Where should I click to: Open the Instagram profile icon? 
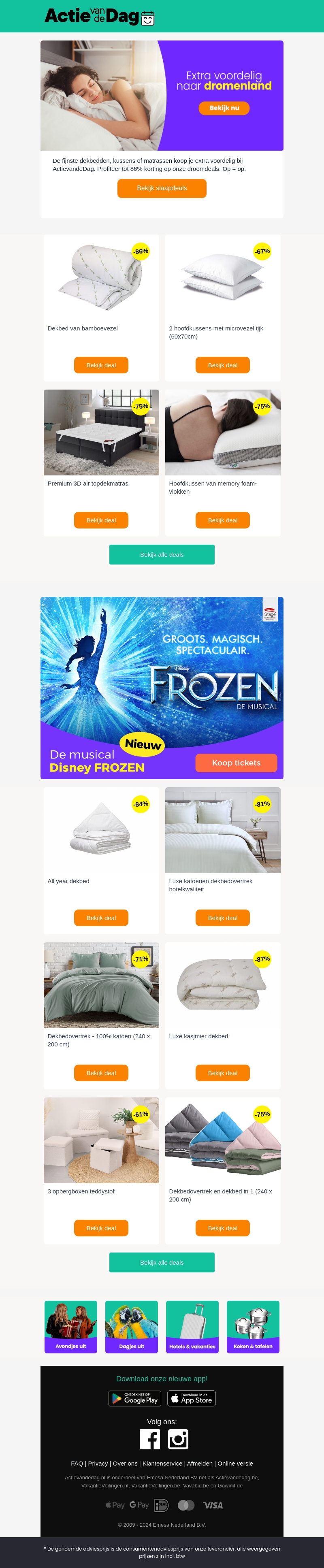178,1440
